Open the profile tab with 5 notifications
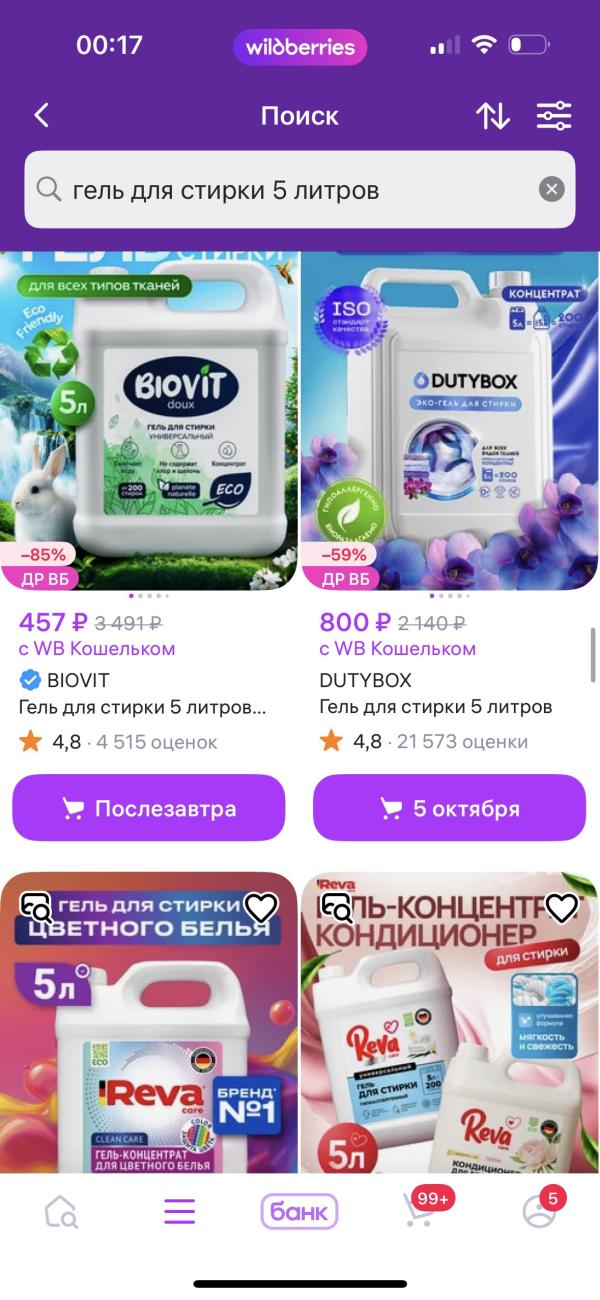This screenshot has width=600, height=1300. [x=539, y=1213]
